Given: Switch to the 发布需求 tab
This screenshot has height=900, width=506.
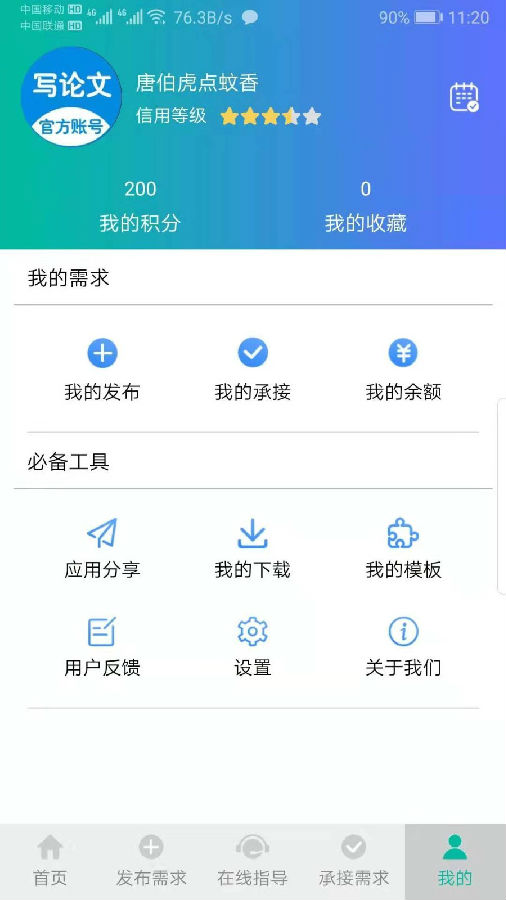Looking at the screenshot, I should tap(151, 862).
